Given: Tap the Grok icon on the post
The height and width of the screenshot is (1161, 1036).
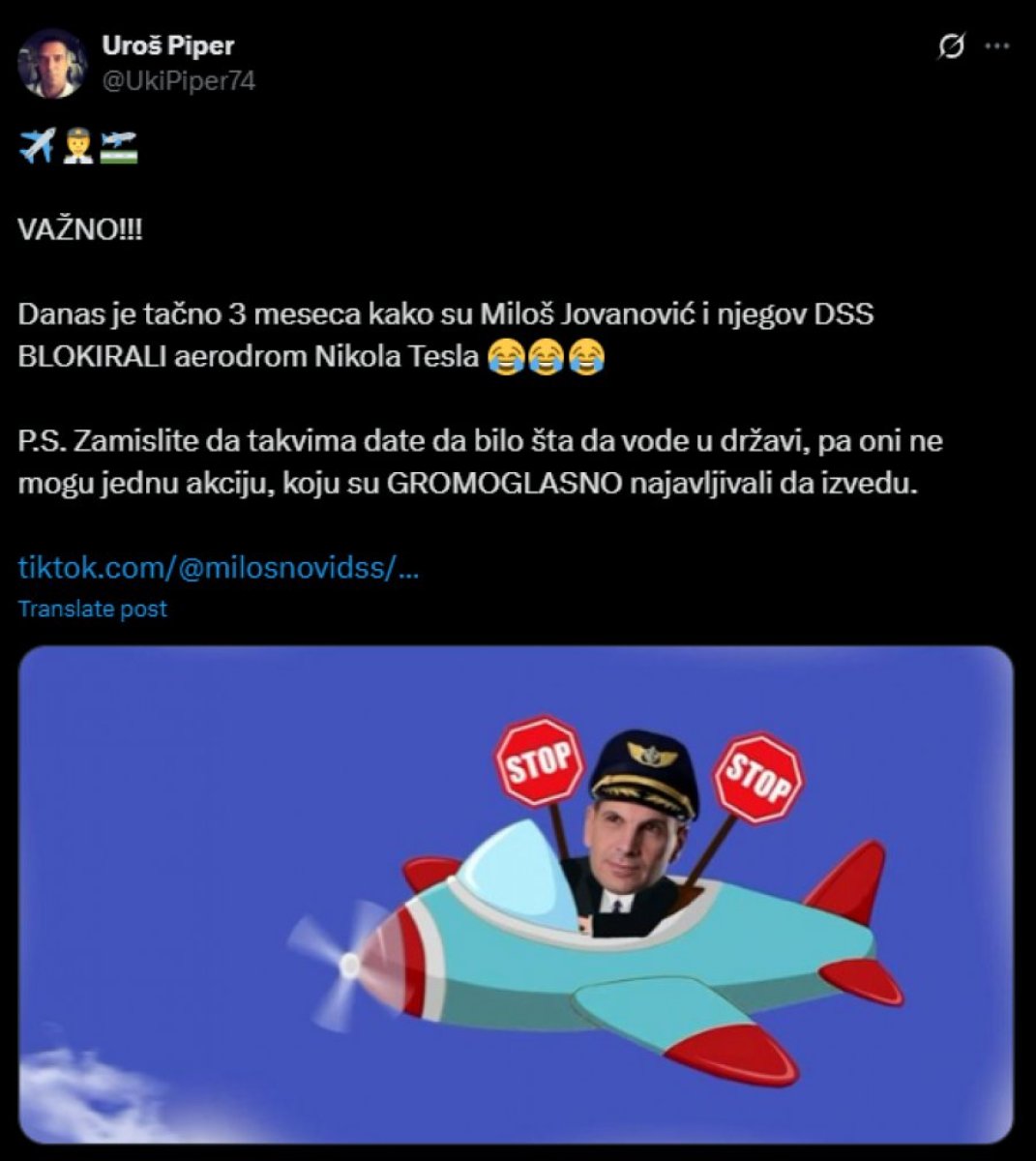Looking at the screenshot, I should 952,46.
